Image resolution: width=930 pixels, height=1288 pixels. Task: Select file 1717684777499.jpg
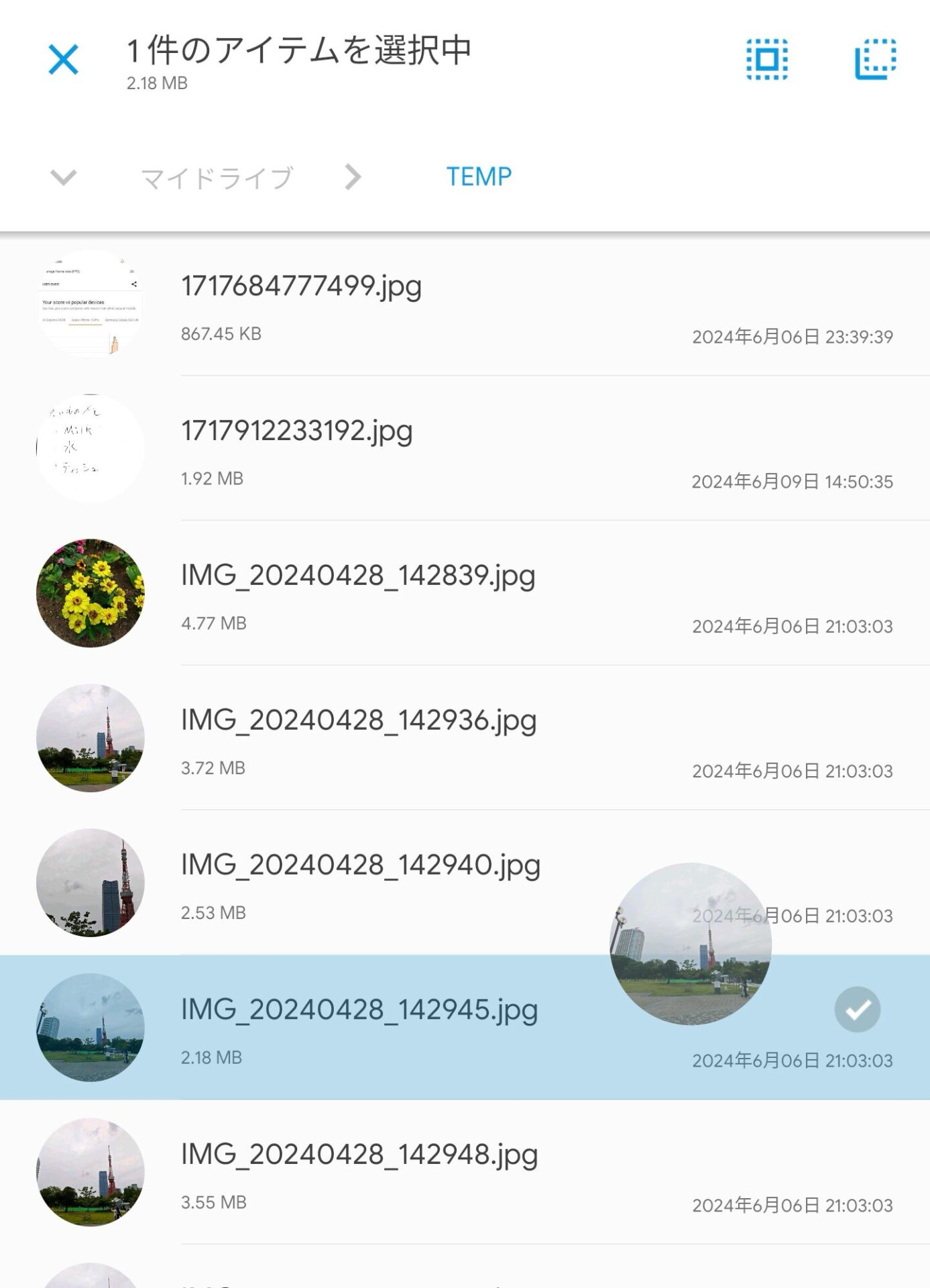coord(302,287)
